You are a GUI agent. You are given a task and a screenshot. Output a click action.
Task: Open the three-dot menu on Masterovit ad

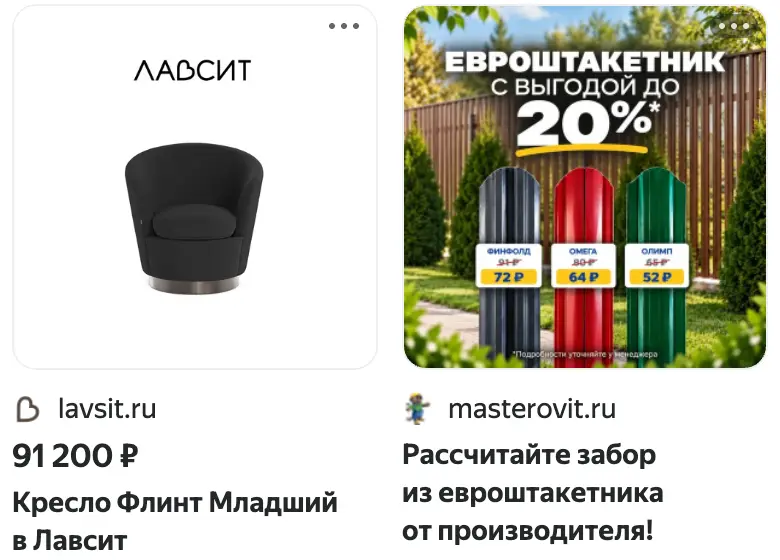(x=734, y=26)
